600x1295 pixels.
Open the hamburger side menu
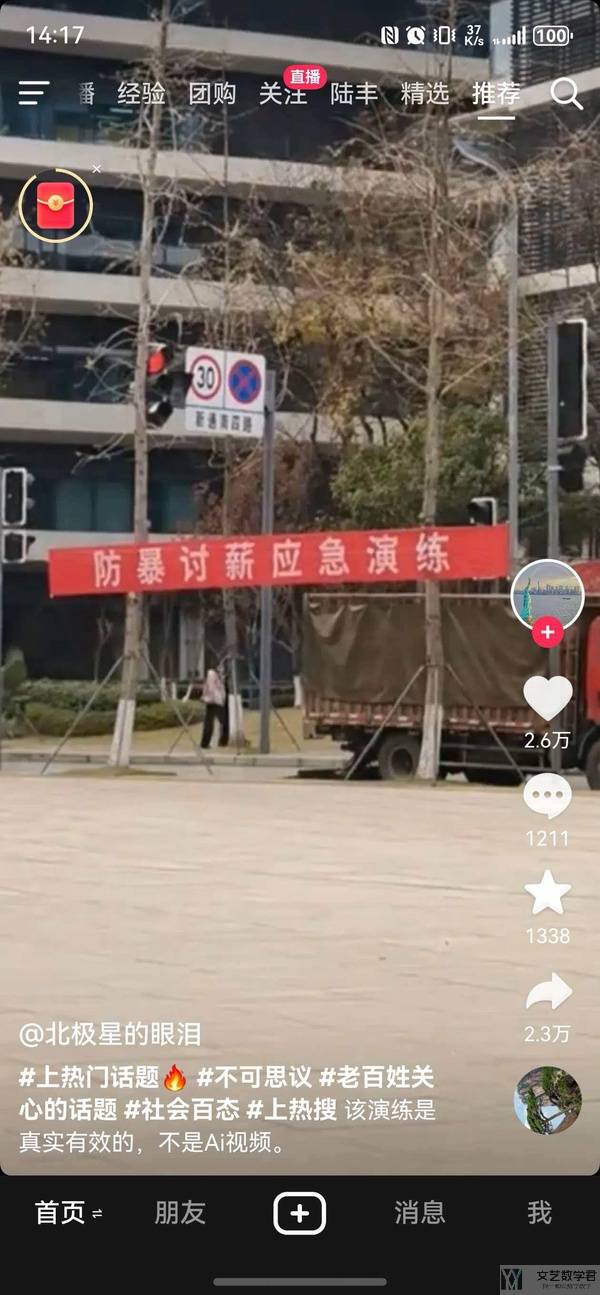point(33,94)
